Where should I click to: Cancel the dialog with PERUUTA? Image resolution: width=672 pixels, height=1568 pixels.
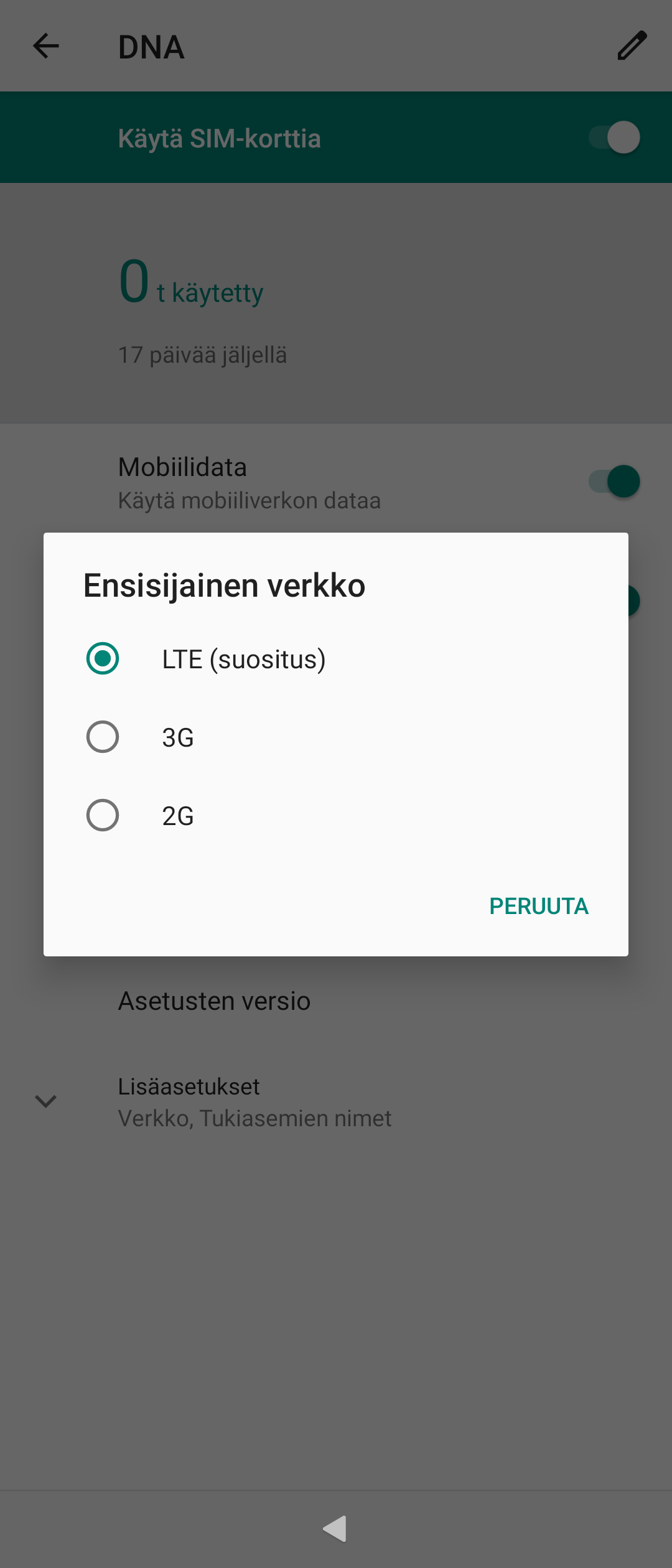[538, 907]
